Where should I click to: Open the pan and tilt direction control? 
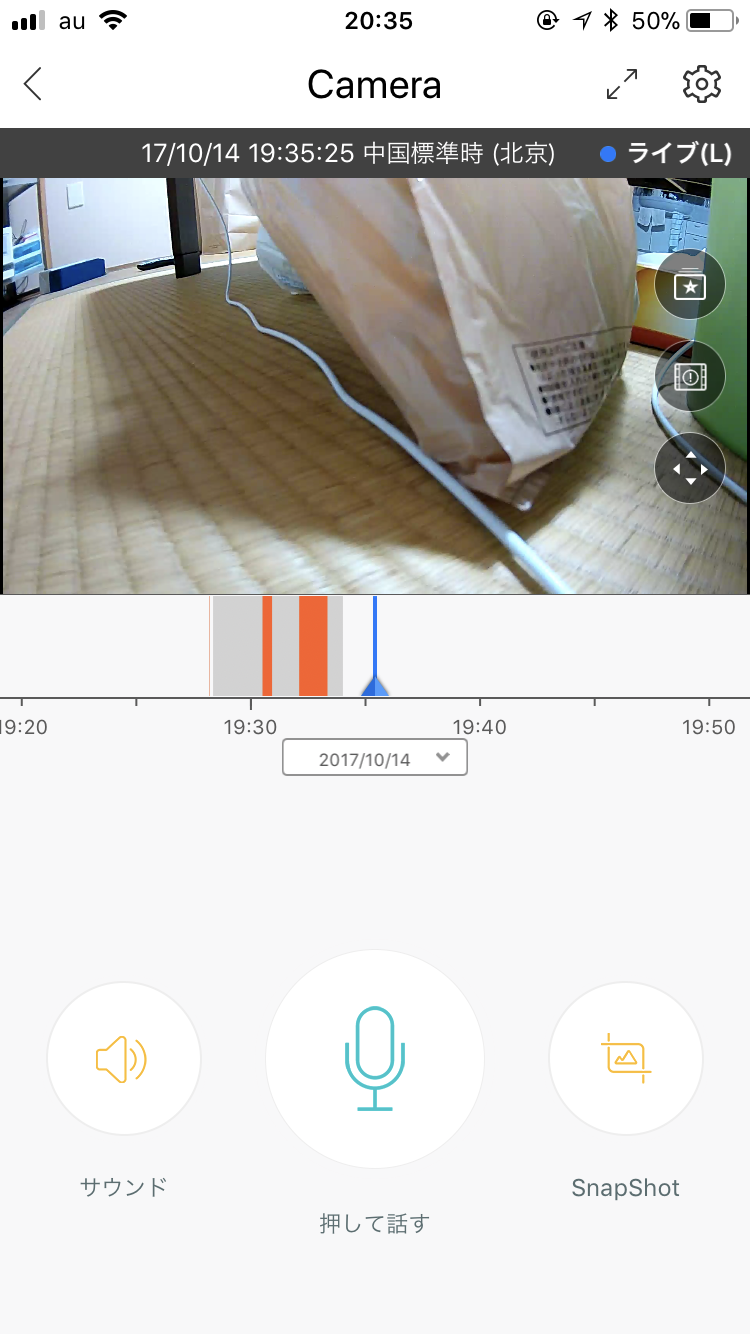click(x=690, y=468)
